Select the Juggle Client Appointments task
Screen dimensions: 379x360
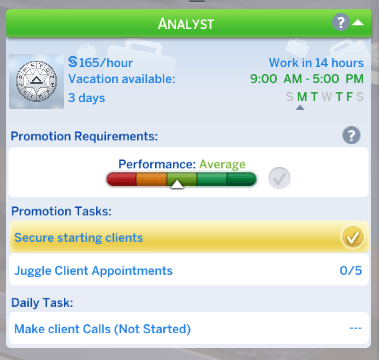tap(189, 270)
